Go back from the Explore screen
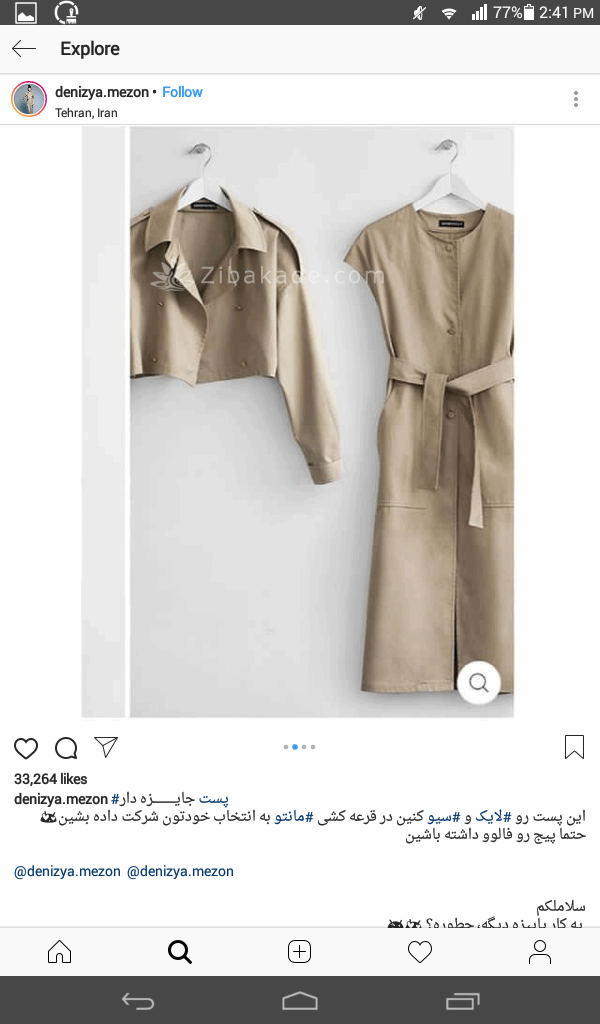 click(24, 49)
